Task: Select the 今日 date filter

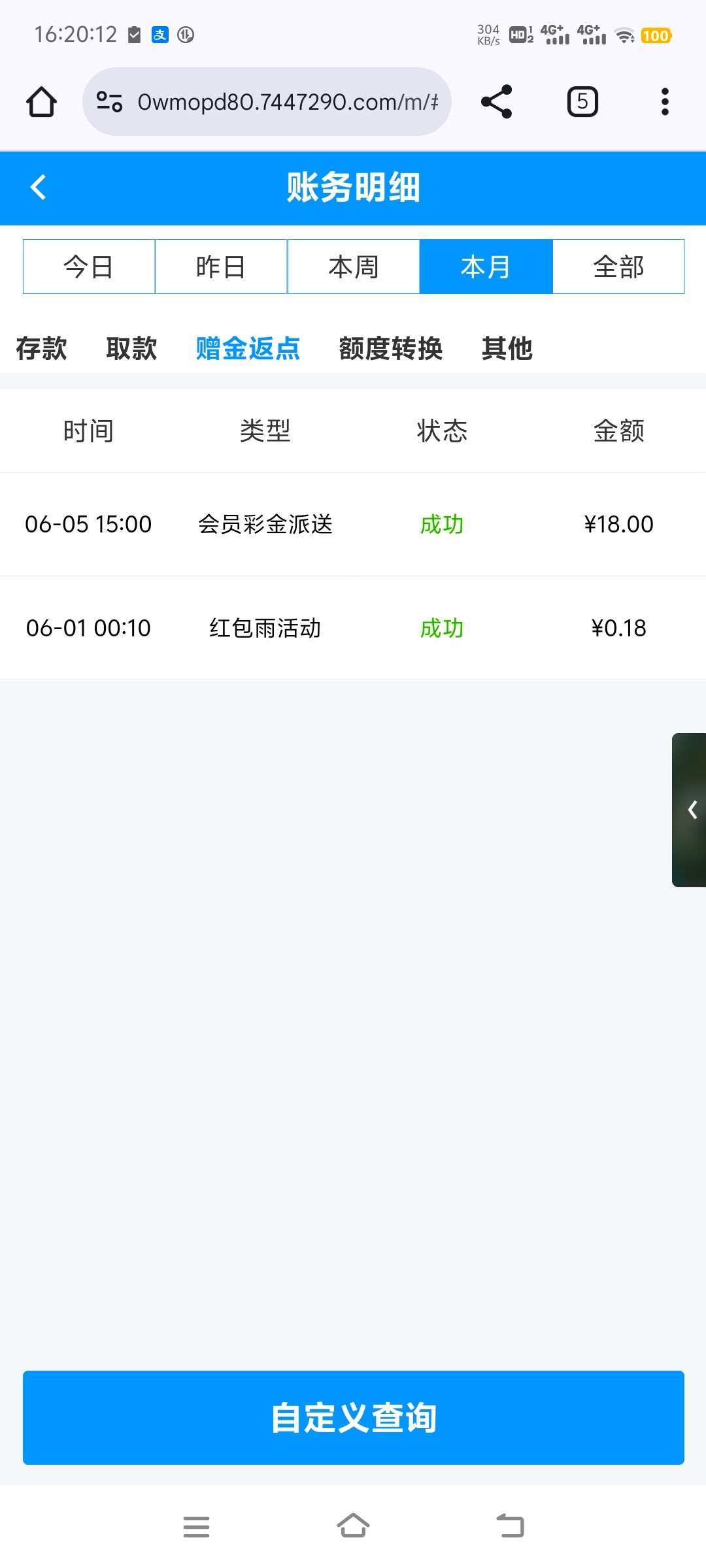Action: click(89, 267)
